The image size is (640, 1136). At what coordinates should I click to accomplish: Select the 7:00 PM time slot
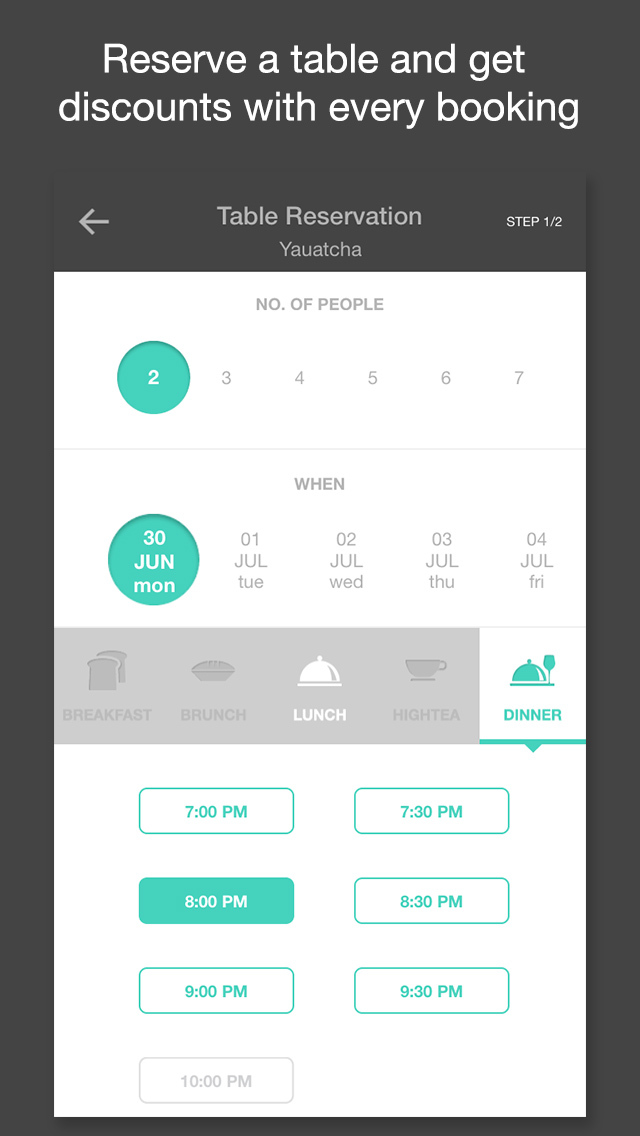[216, 811]
